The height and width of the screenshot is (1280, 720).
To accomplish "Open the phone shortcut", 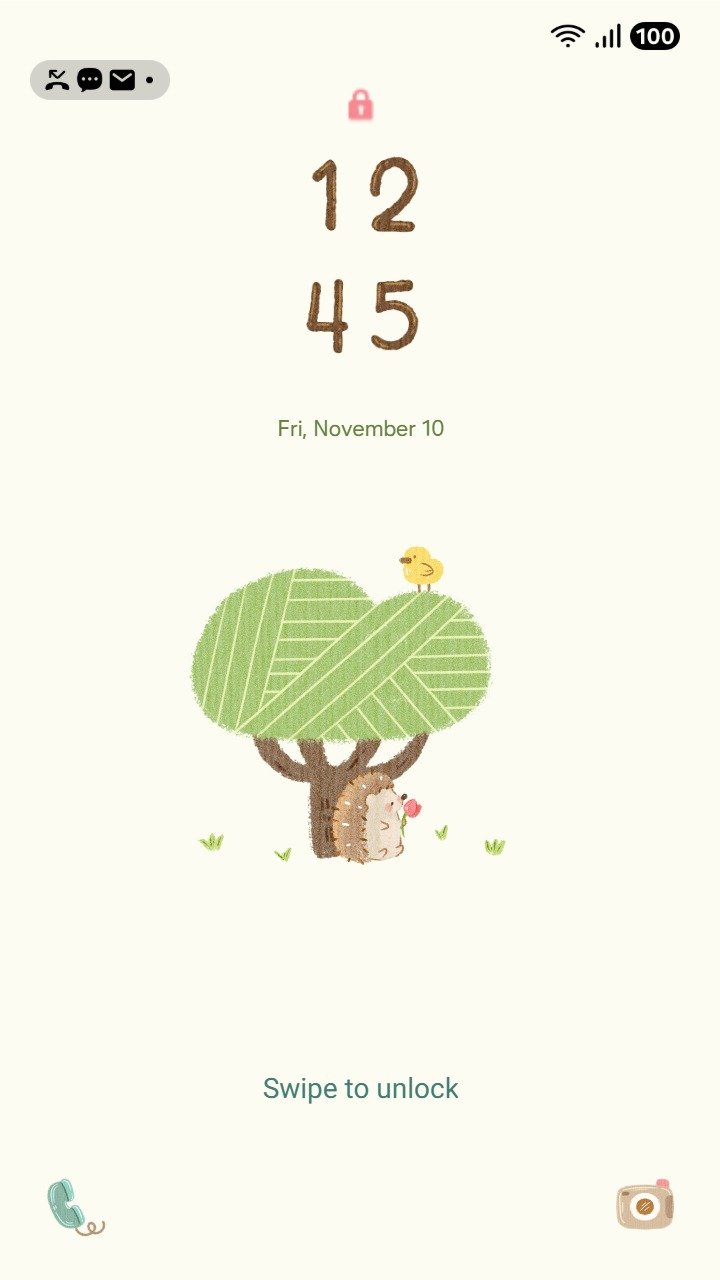I will point(72,1206).
